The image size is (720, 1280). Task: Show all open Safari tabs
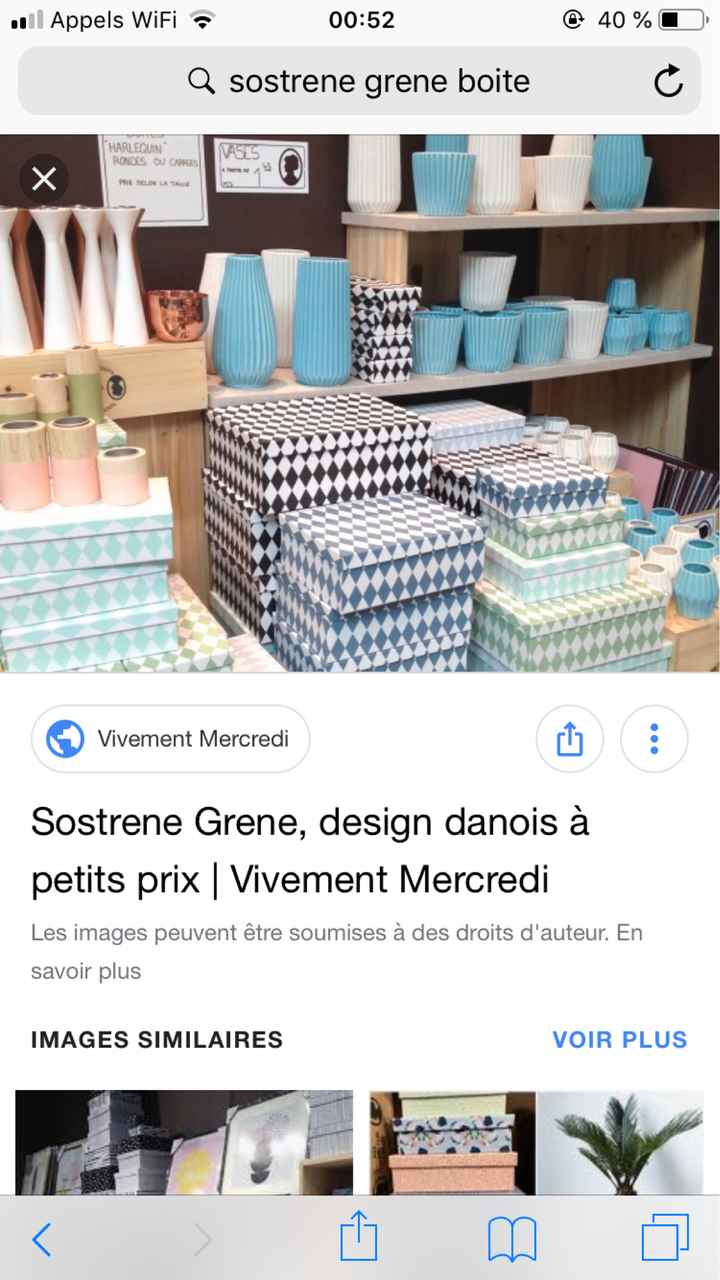click(x=665, y=1240)
